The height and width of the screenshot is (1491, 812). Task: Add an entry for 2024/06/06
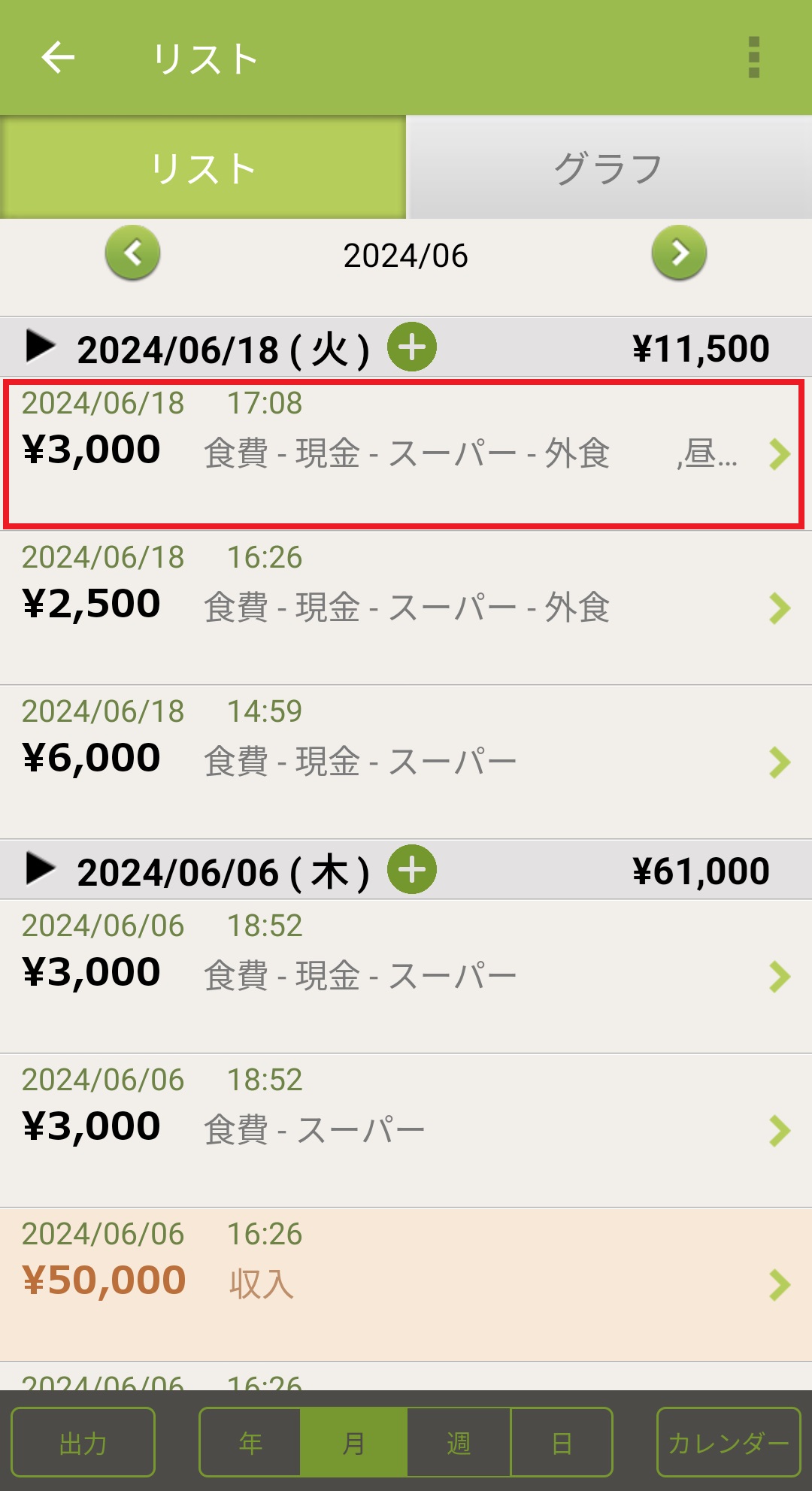click(411, 869)
